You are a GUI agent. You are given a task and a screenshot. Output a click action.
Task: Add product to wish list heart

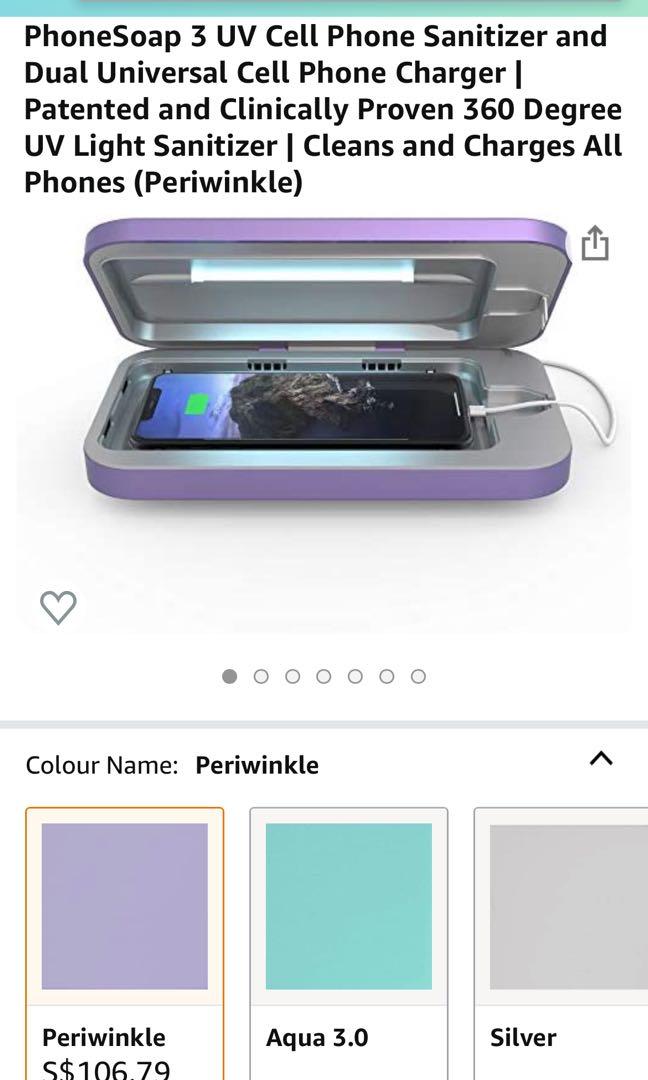[x=58, y=607]
